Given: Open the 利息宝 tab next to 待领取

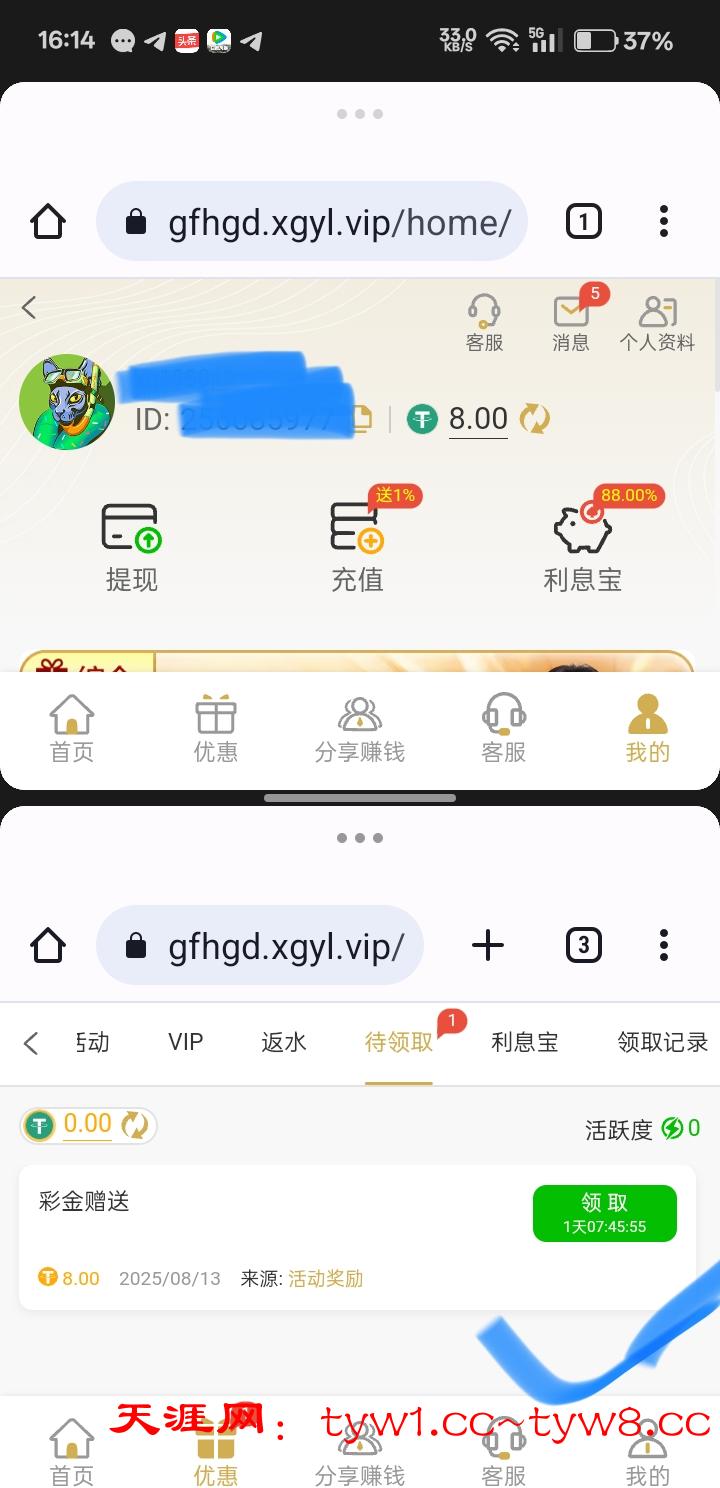Looking at the screenshot, I should (x=525, y=1042).
